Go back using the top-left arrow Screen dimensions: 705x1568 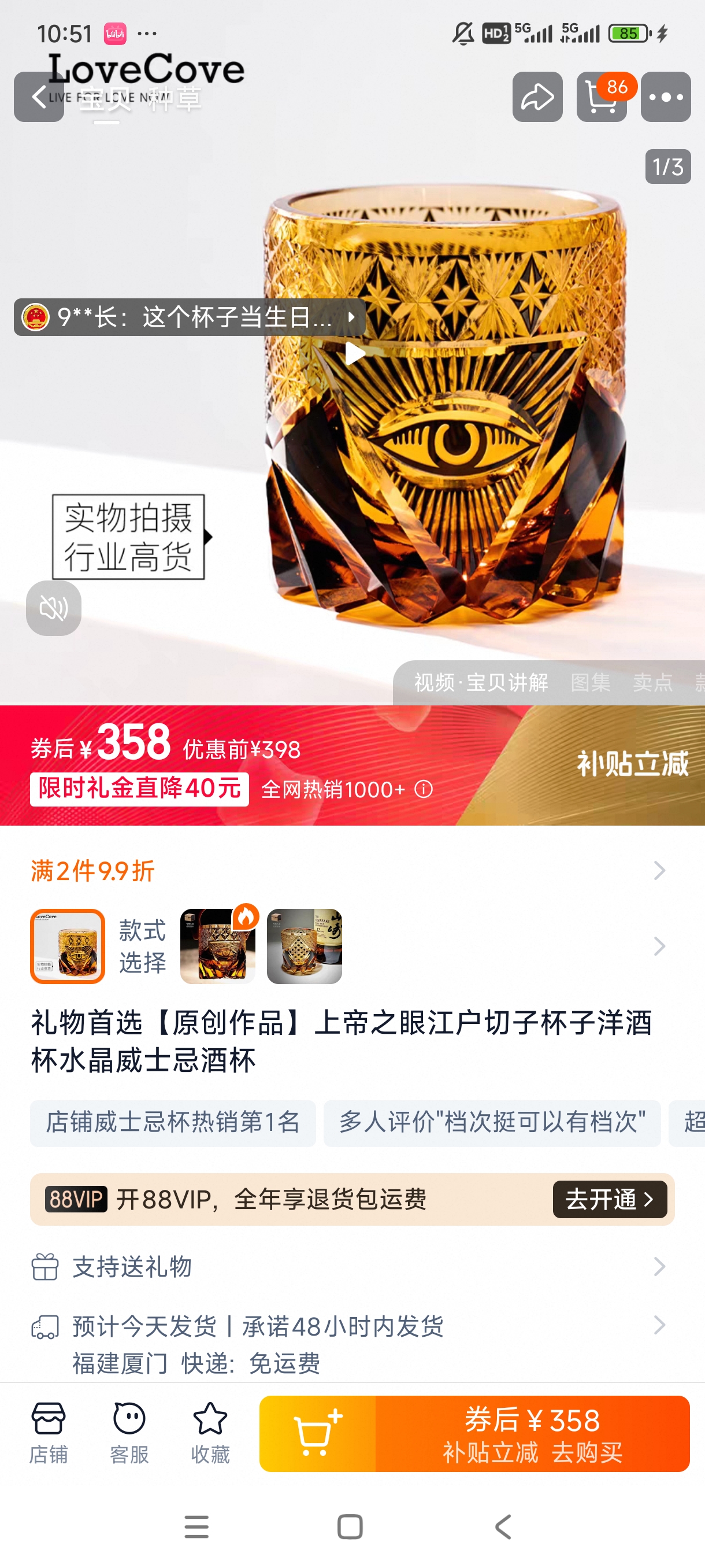pyautogui.click(x=39, y=97)
